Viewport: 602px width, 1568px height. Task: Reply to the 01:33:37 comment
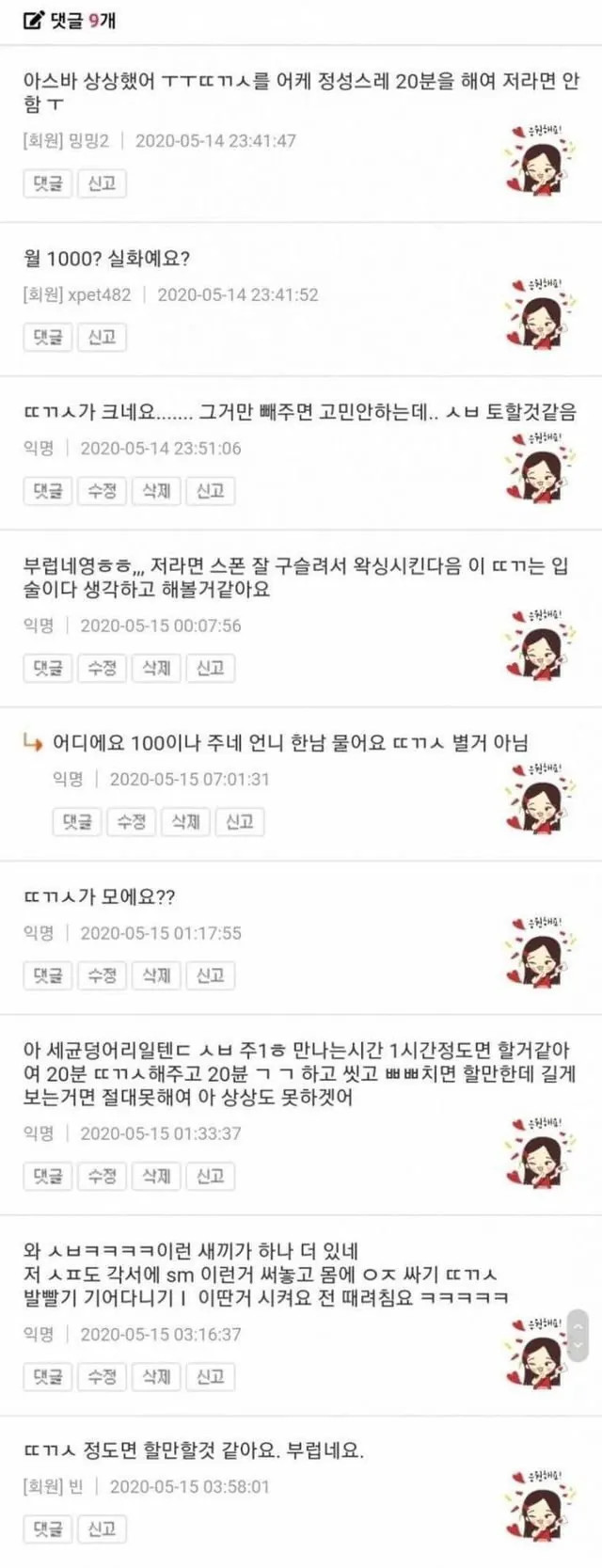47,1176
